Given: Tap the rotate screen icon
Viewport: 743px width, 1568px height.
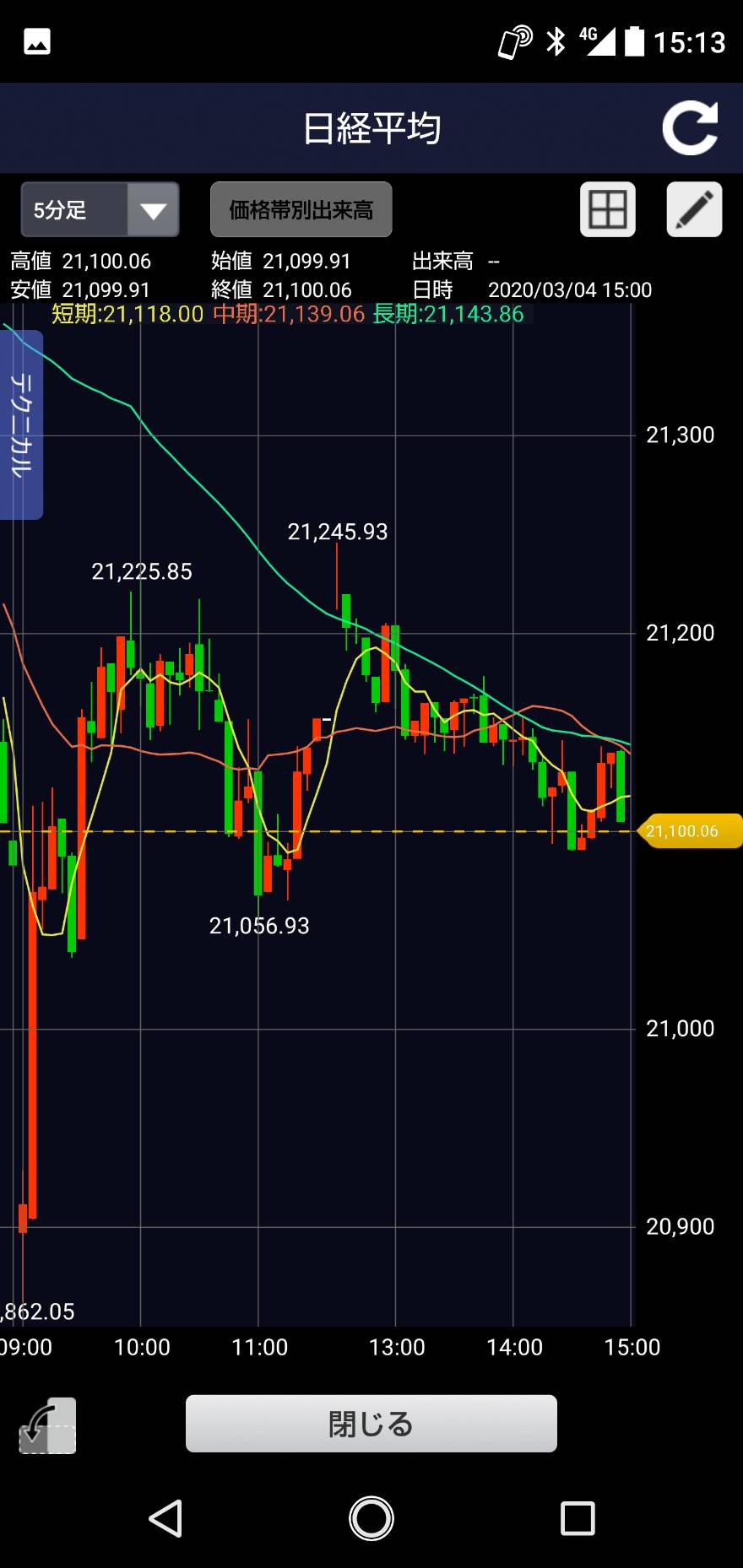Looking at the screenshot, I should (x=48, y=1425).
